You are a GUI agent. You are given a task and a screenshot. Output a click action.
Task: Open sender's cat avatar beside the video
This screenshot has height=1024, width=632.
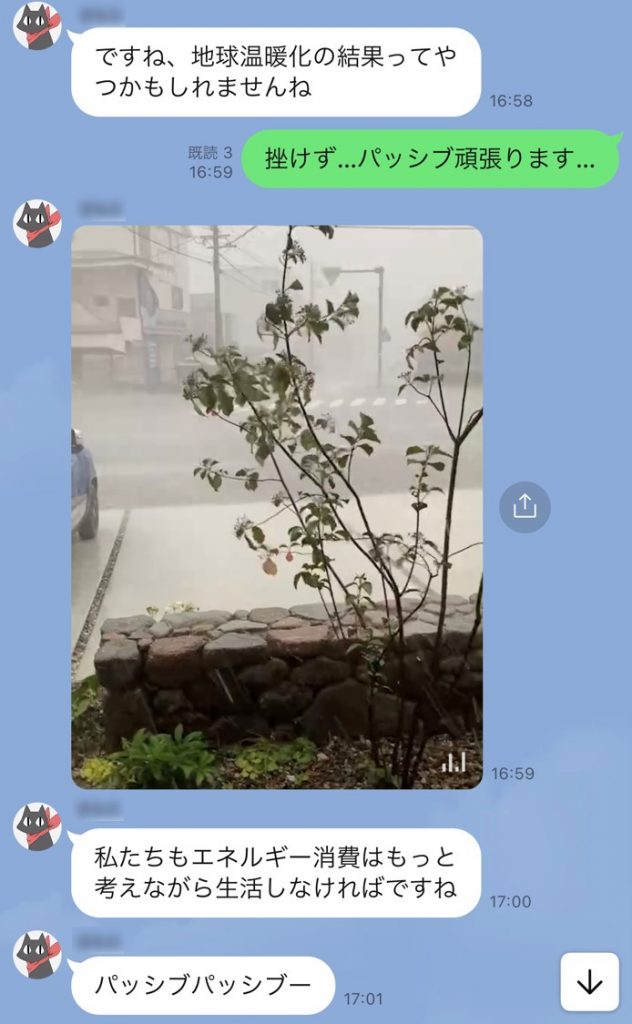point(37,223)
